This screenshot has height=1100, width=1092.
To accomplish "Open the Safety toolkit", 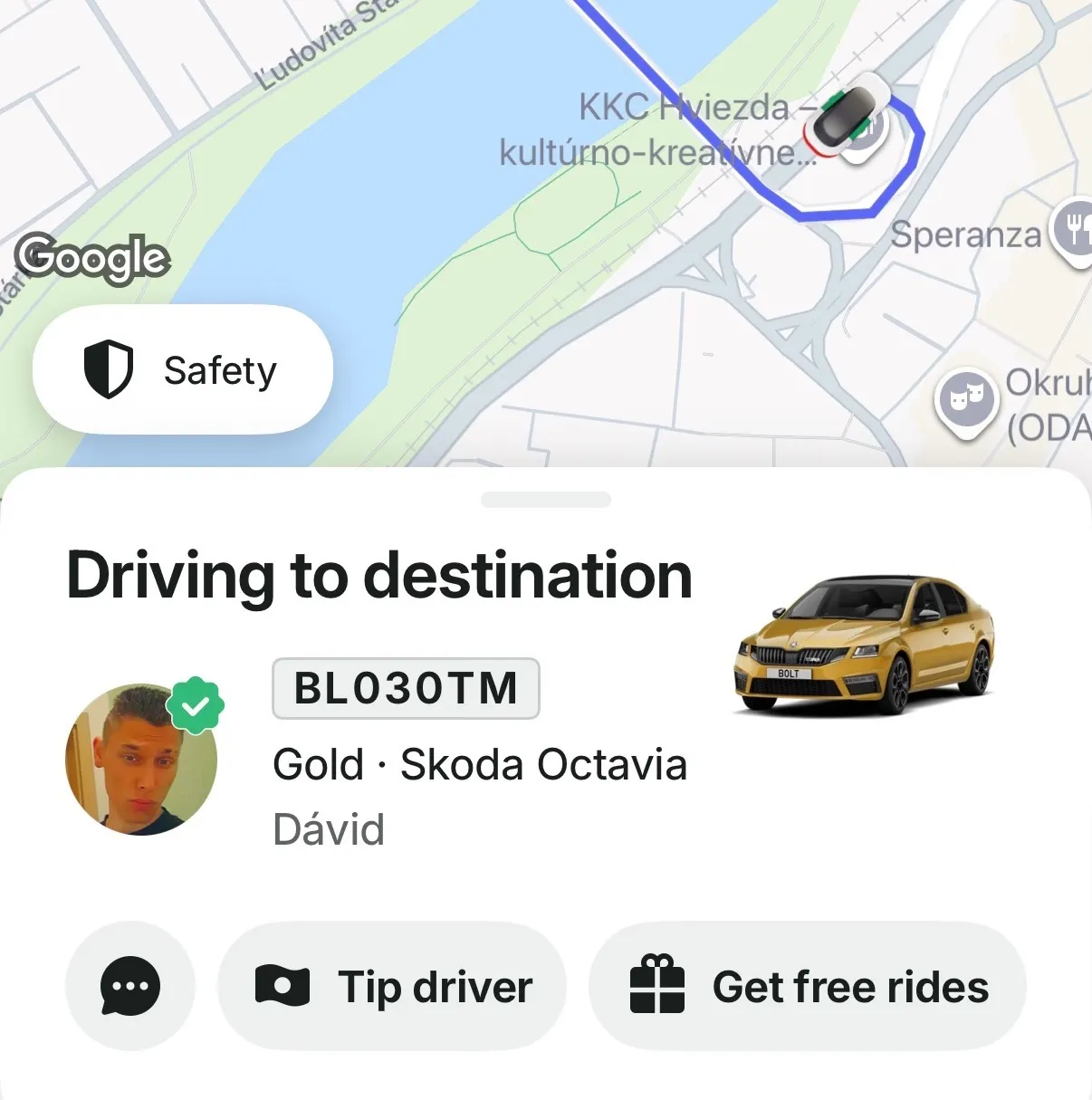I will pyautogui.click(x=182, y=369).
